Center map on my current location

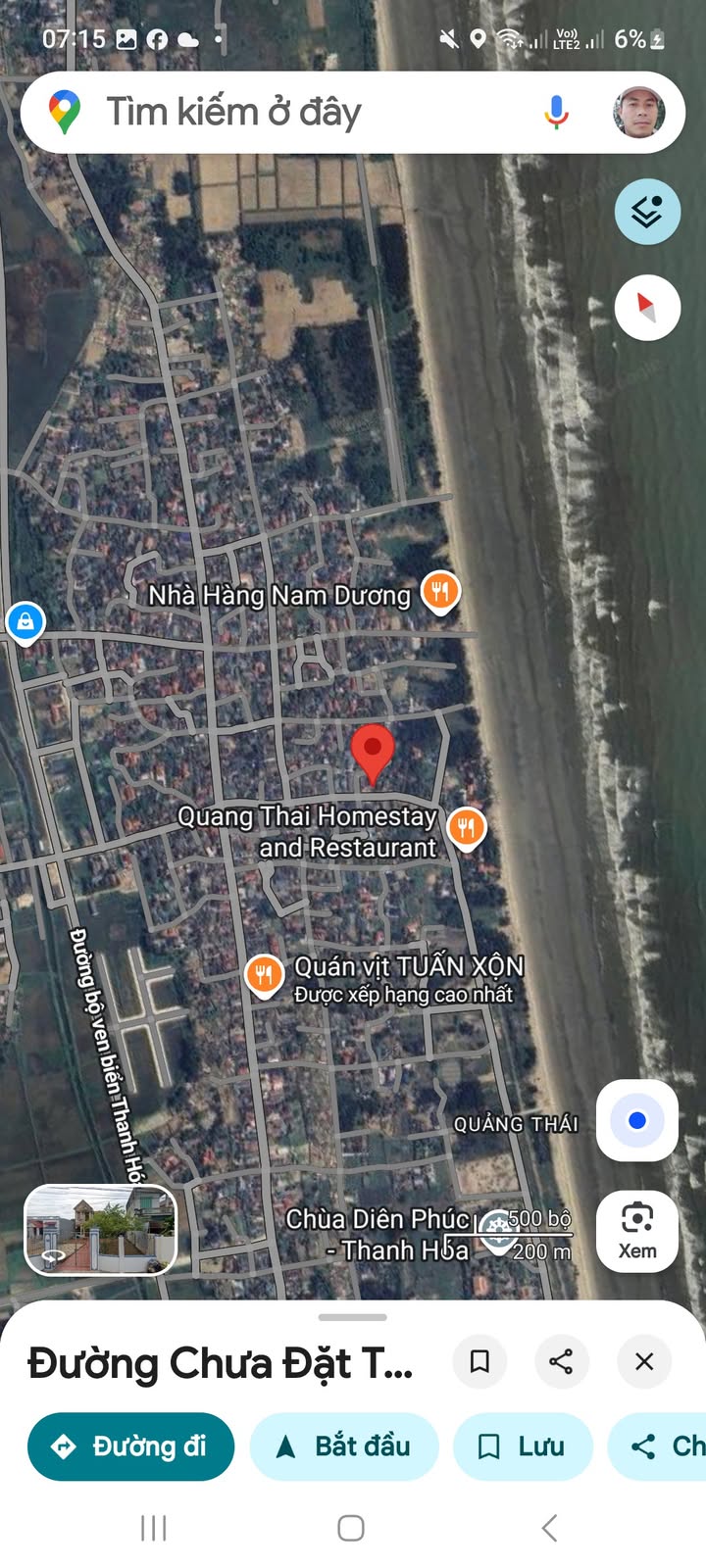pos(637,1120)
